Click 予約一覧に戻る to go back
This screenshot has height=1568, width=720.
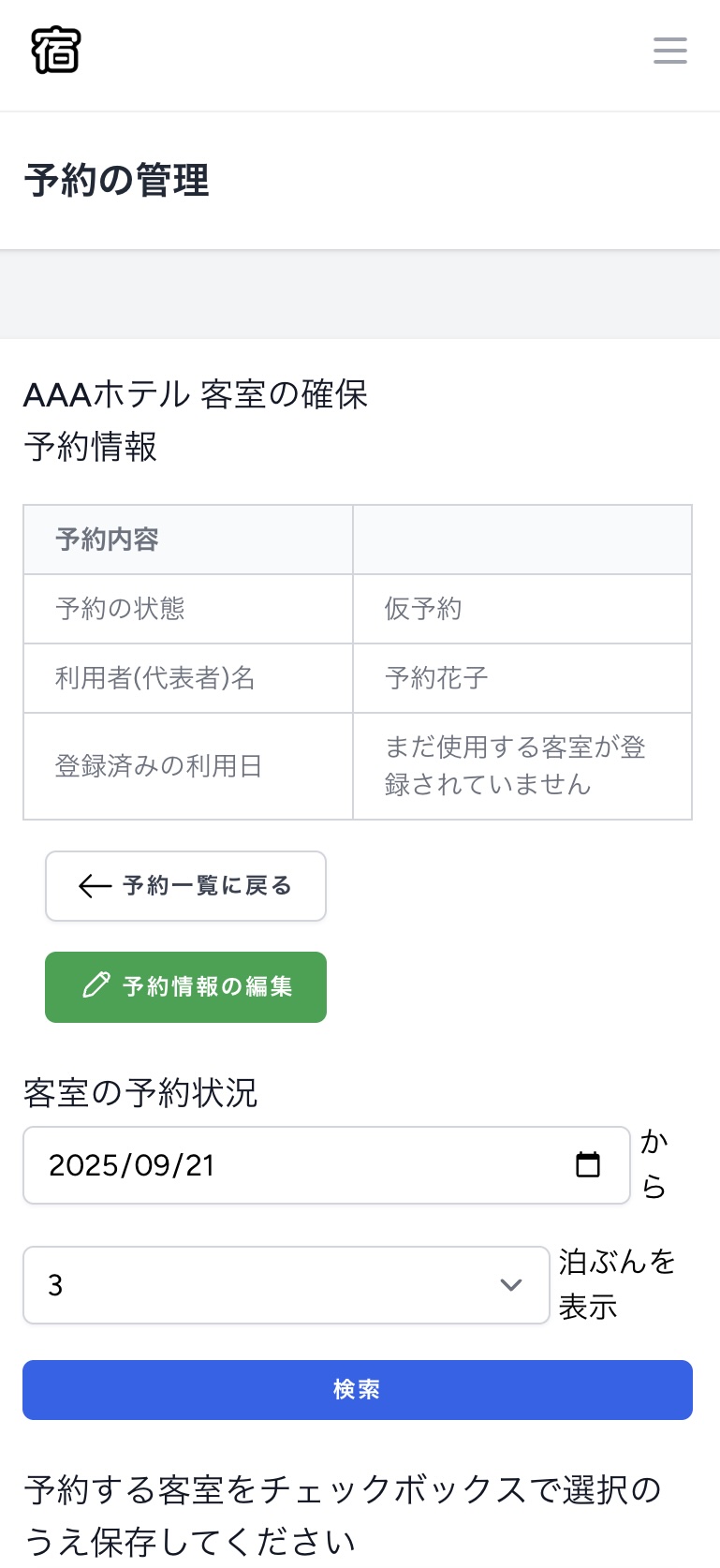(185, 885)
